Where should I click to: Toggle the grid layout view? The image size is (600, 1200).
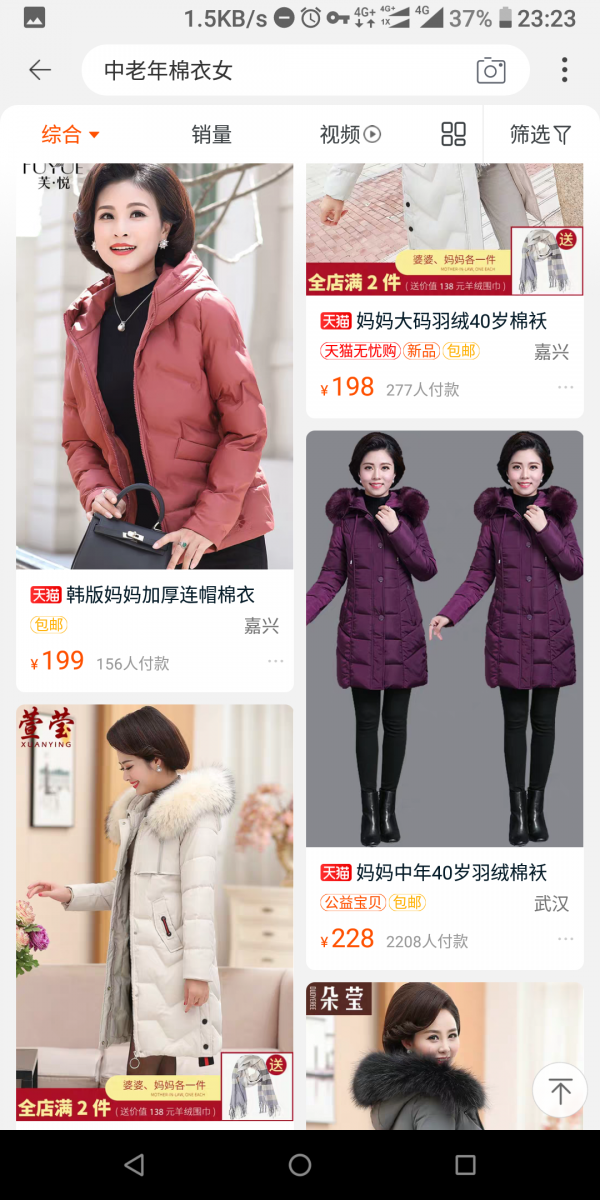454,134
